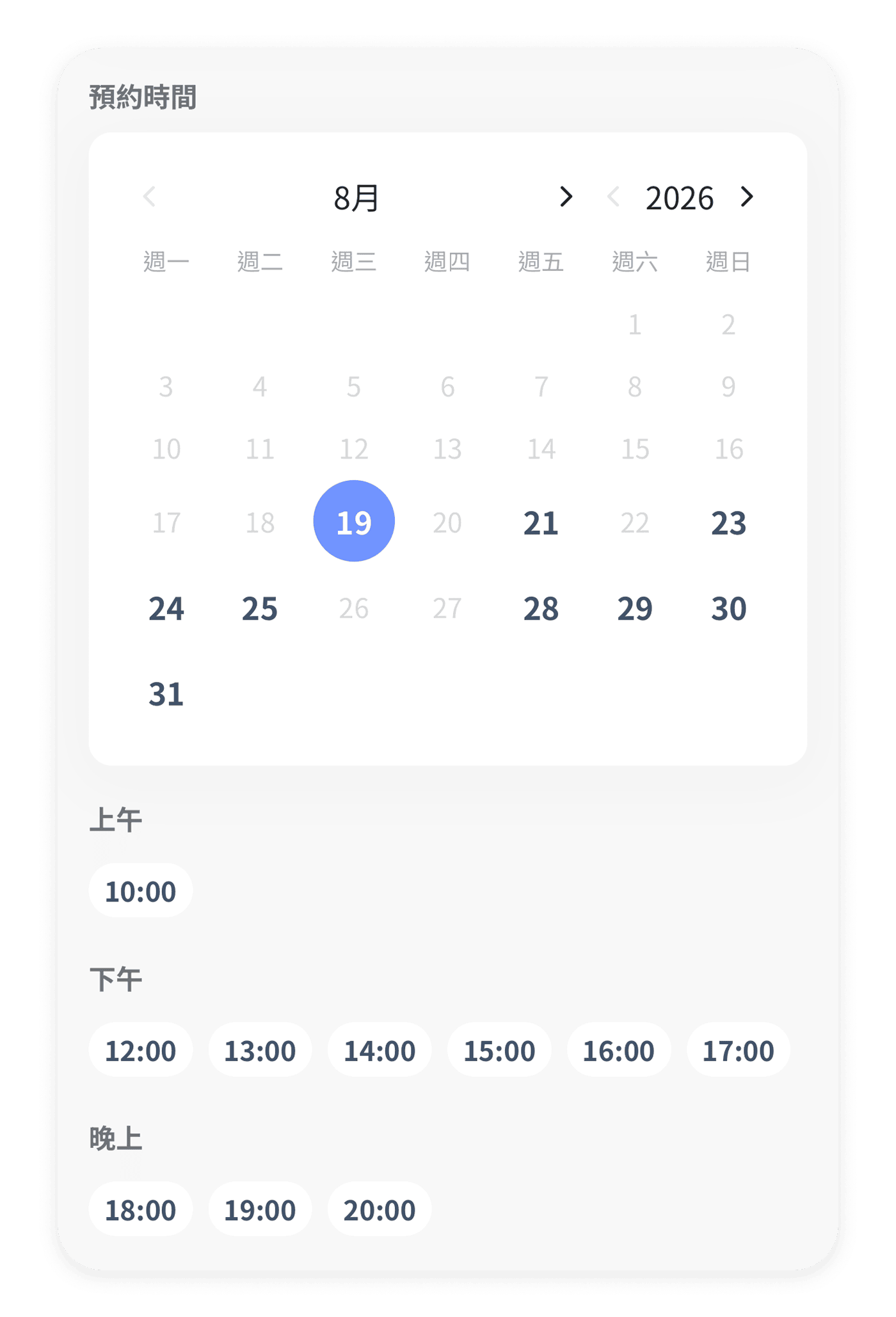Reserve the 18:00 evening slot
Viewport: 896px width, 1317px height.
141,1209
